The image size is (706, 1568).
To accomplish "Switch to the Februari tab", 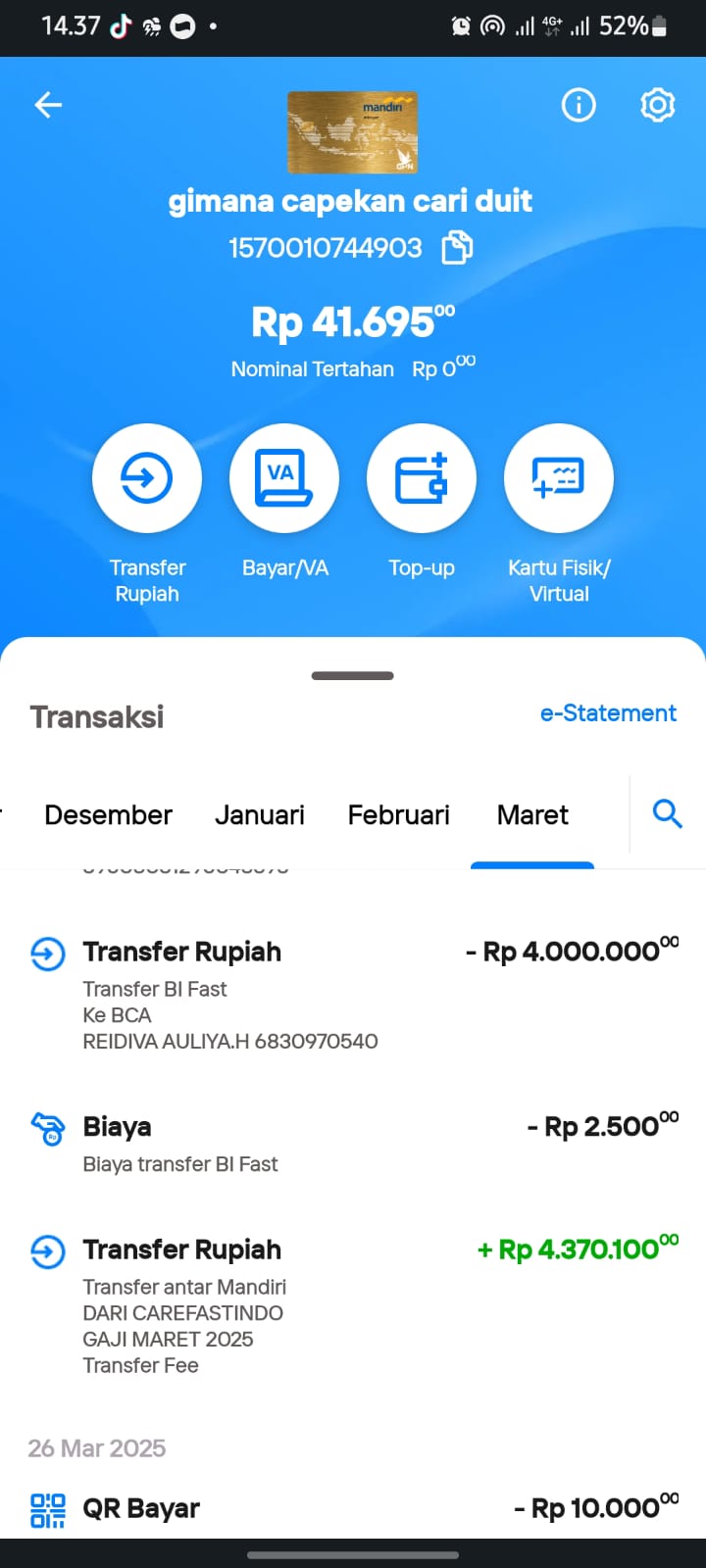I will click(398, 815).
